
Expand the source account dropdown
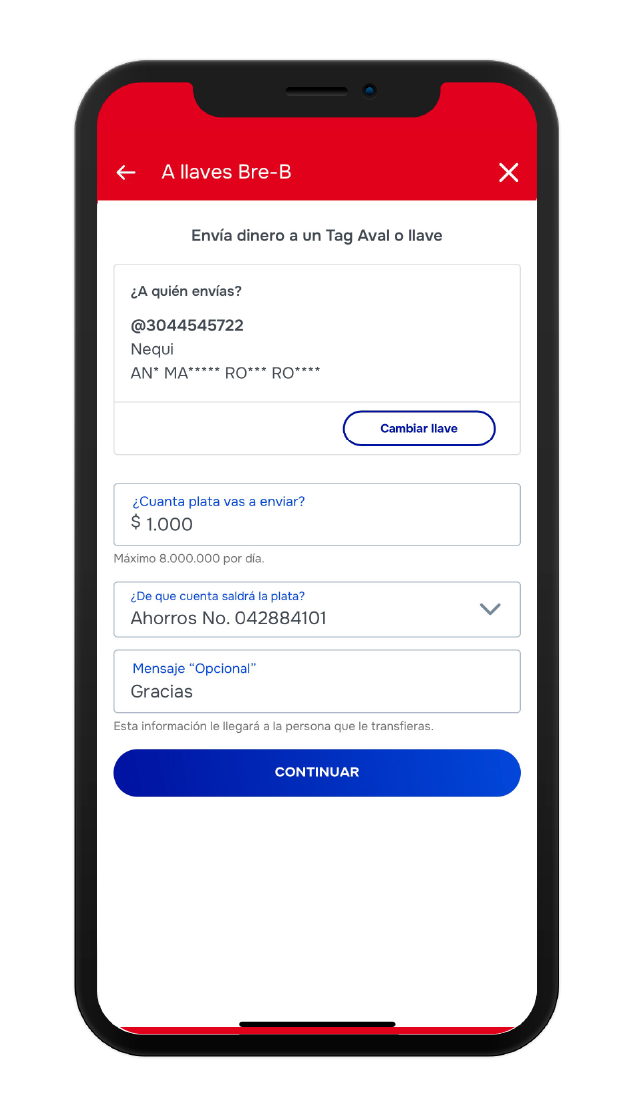[x=489, y=609]
